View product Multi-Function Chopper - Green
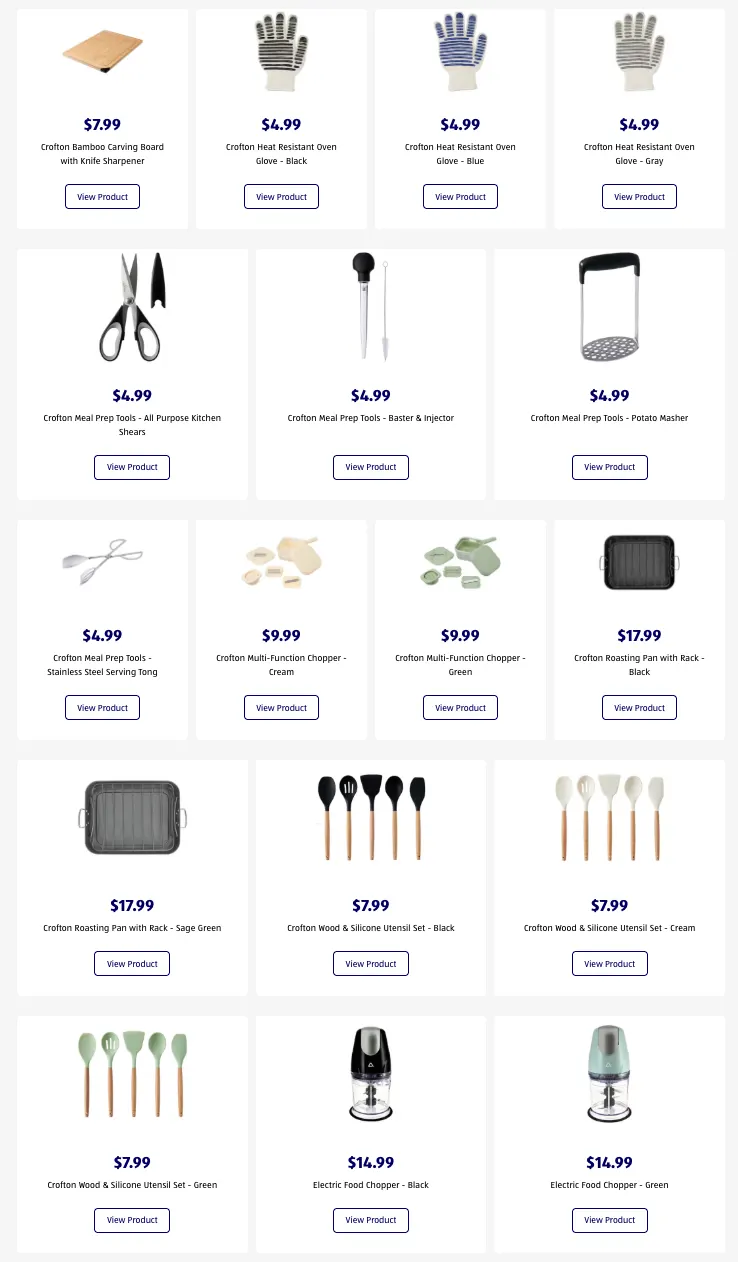This screenshot has width=738, height=1262. pos(460,708)
